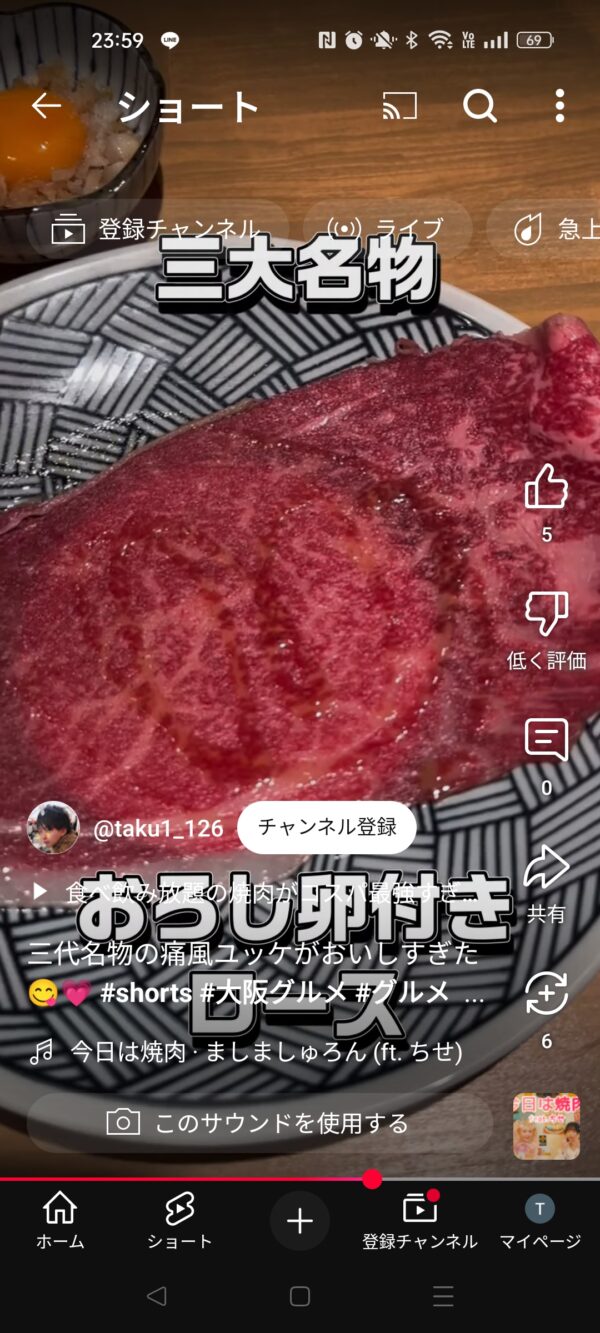This screenshot has width=600, height=1333.
Task: Tap このサウンドを使用する button
Action: [x=260, y=1123]
